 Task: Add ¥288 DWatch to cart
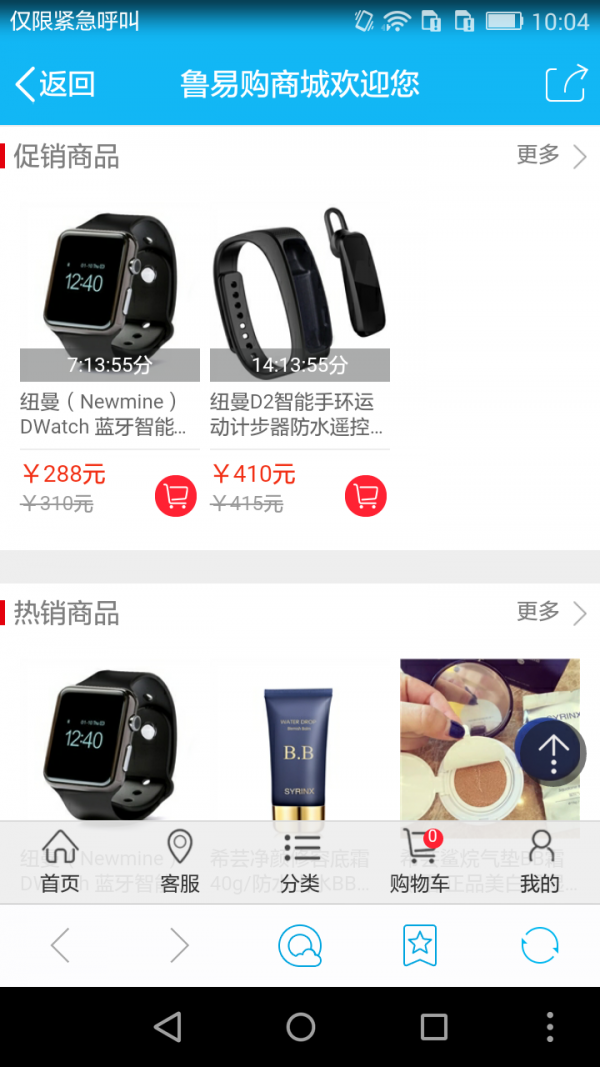(176, 496)
